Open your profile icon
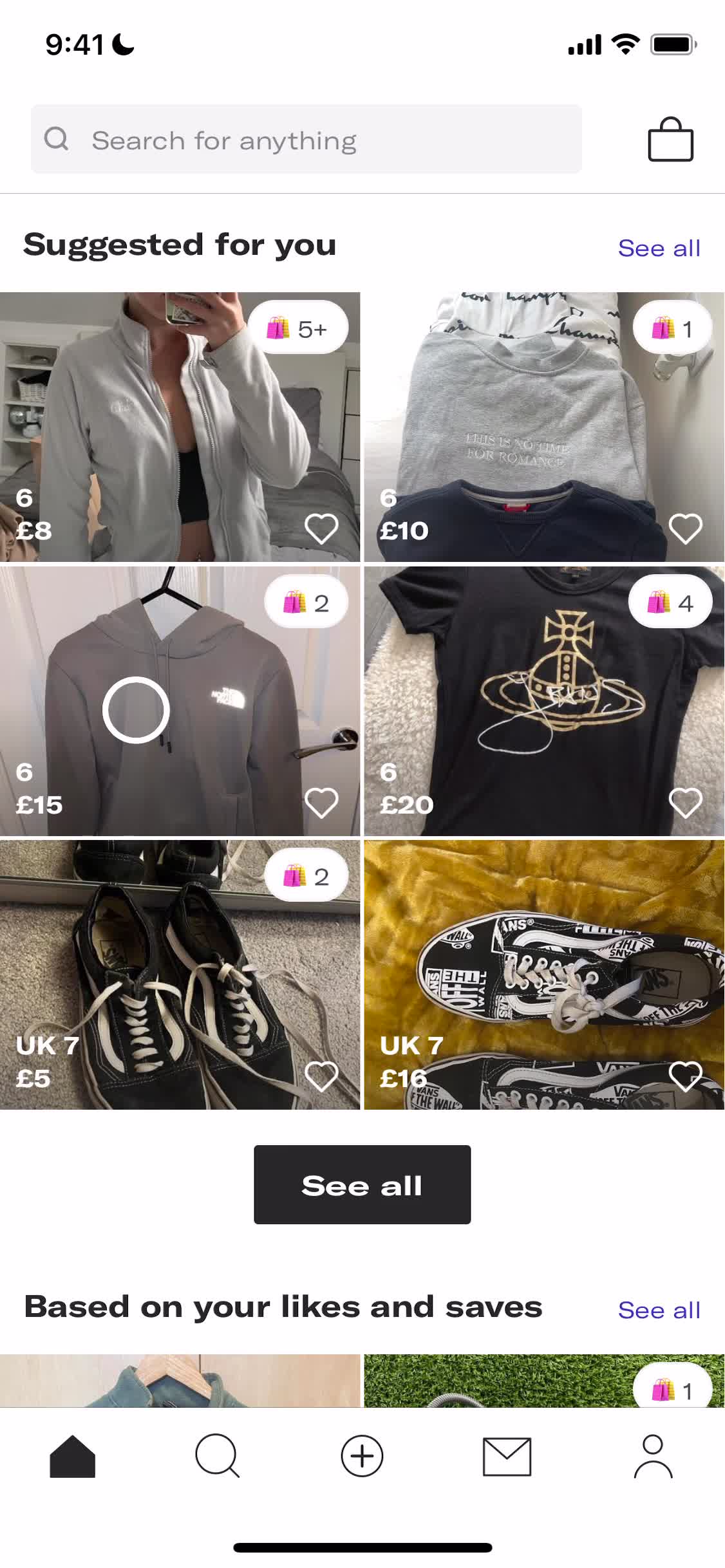 [652, 1458]
